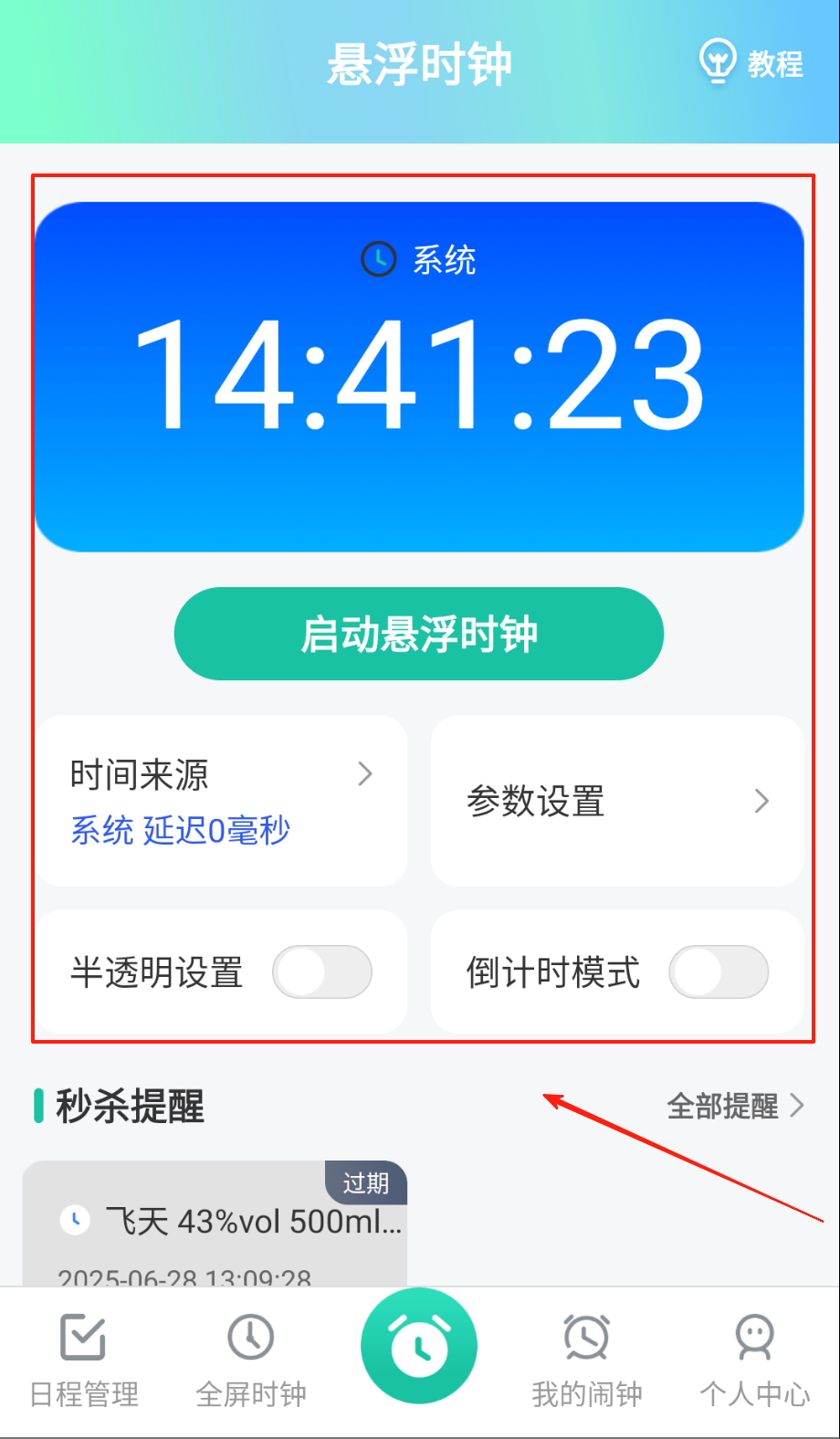View 全部提醒 all reminders
Screen dimensions: 840x1439
pyautogui.click(x=735, y=1106)
